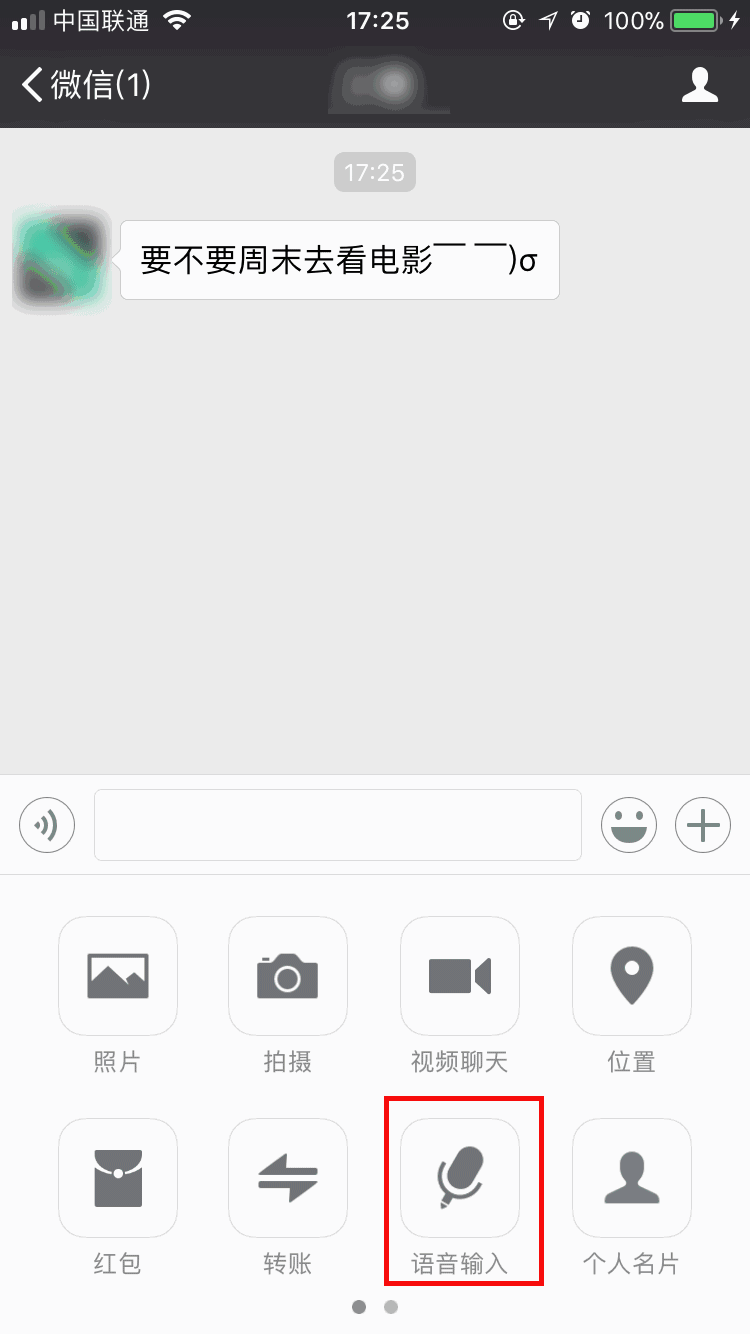Select 语音输入 voice input
This screenshot has width=750, height=1334.
click(460, 1178)
